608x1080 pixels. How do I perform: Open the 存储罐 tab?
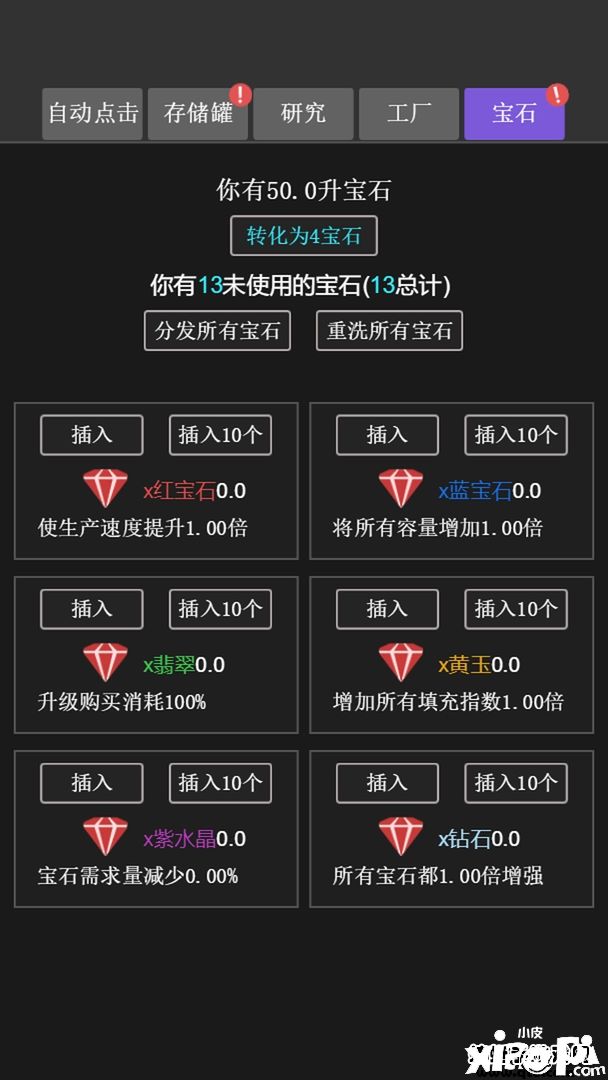point(198,113)
